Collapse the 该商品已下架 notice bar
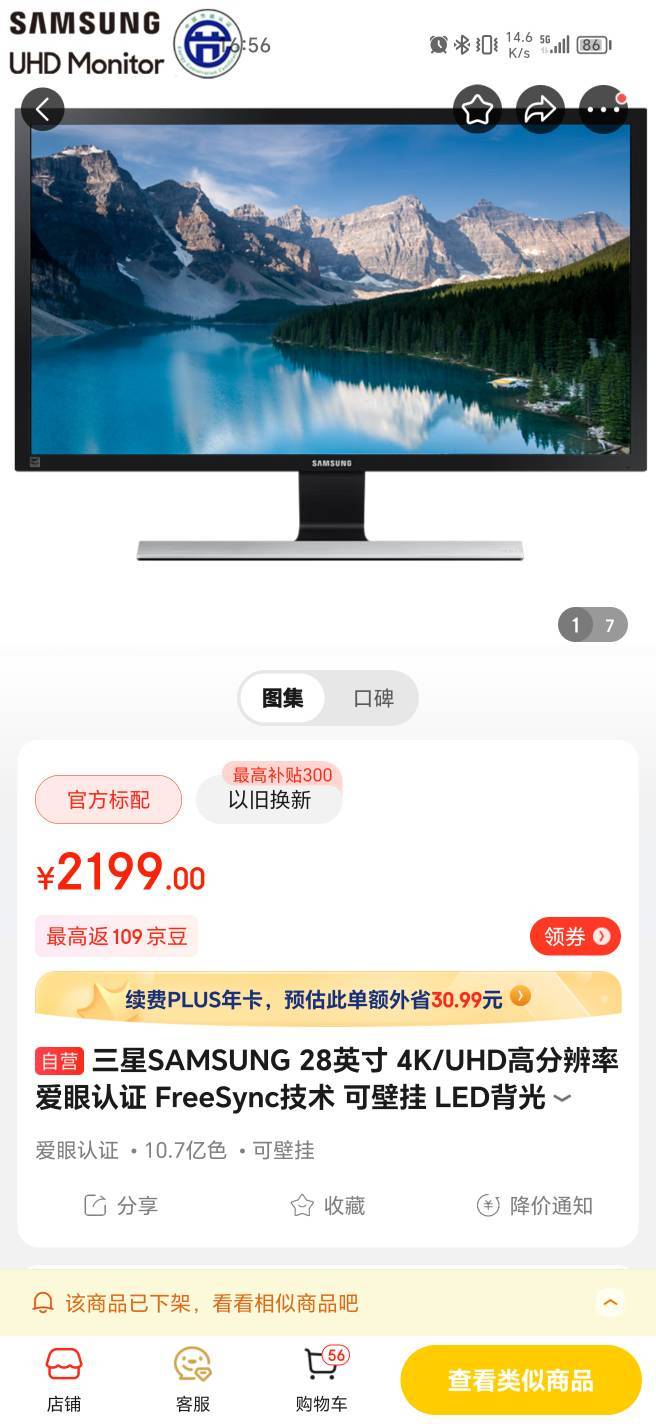The image size is (656, 1424). point(610,1302)
